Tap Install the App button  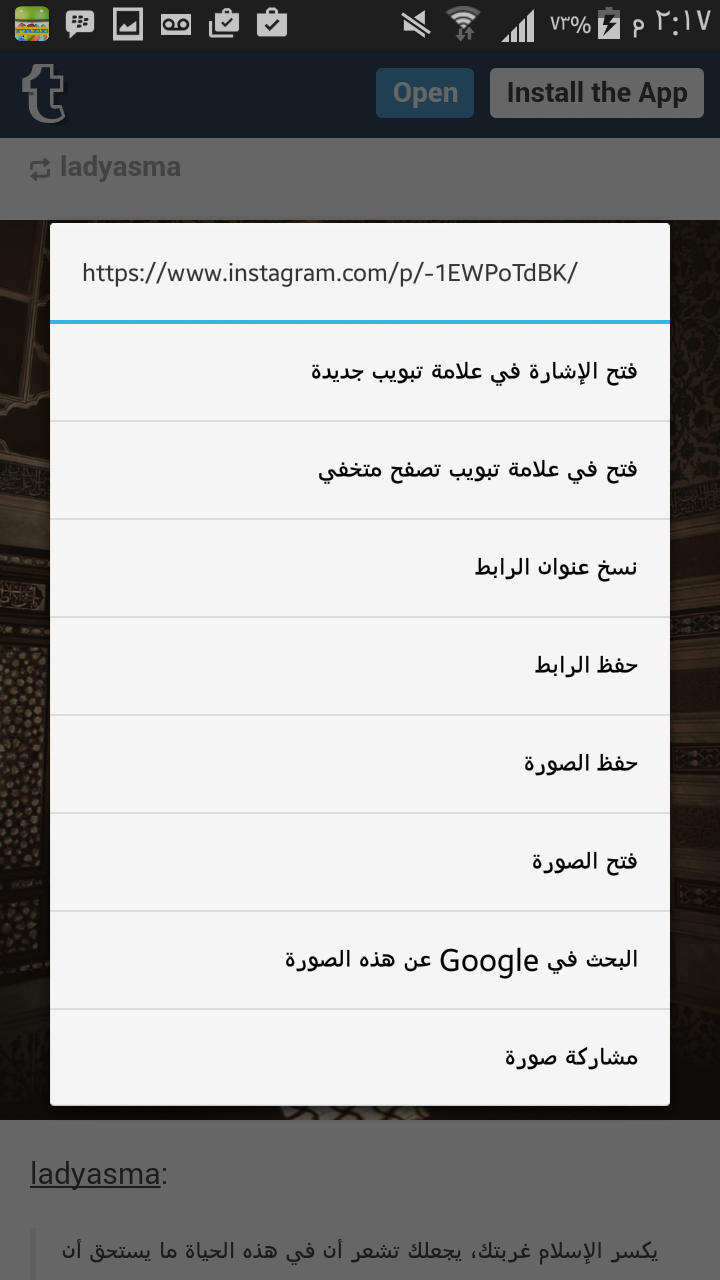597,93
